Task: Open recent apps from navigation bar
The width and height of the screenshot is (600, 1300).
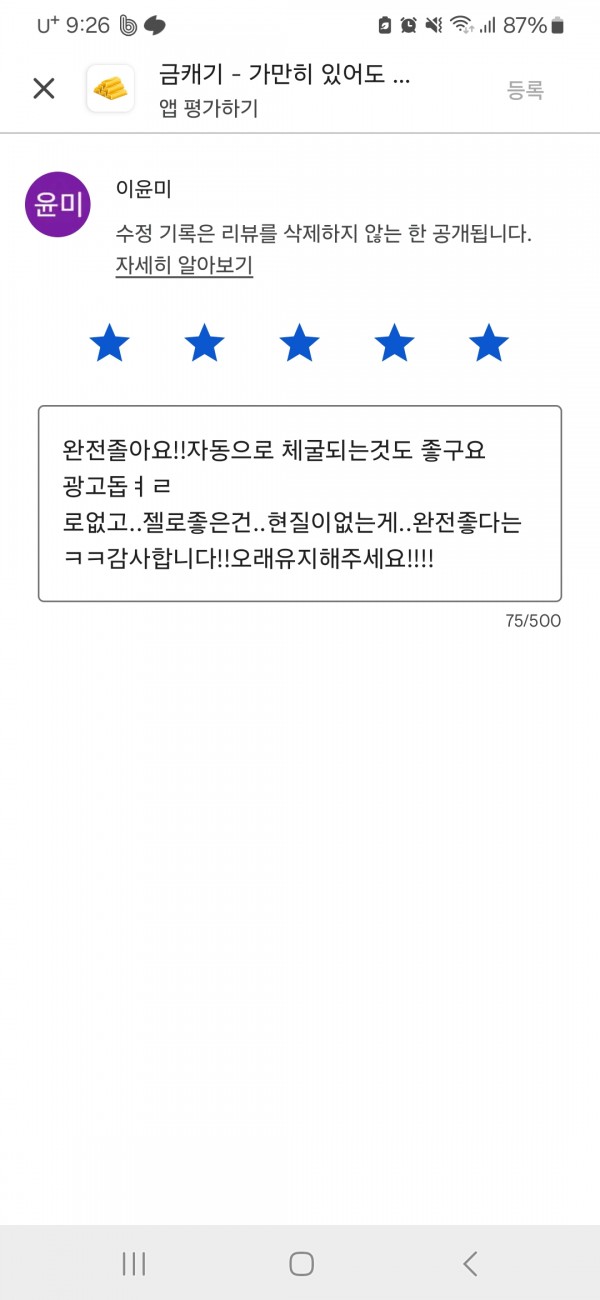Action: 134,1263
